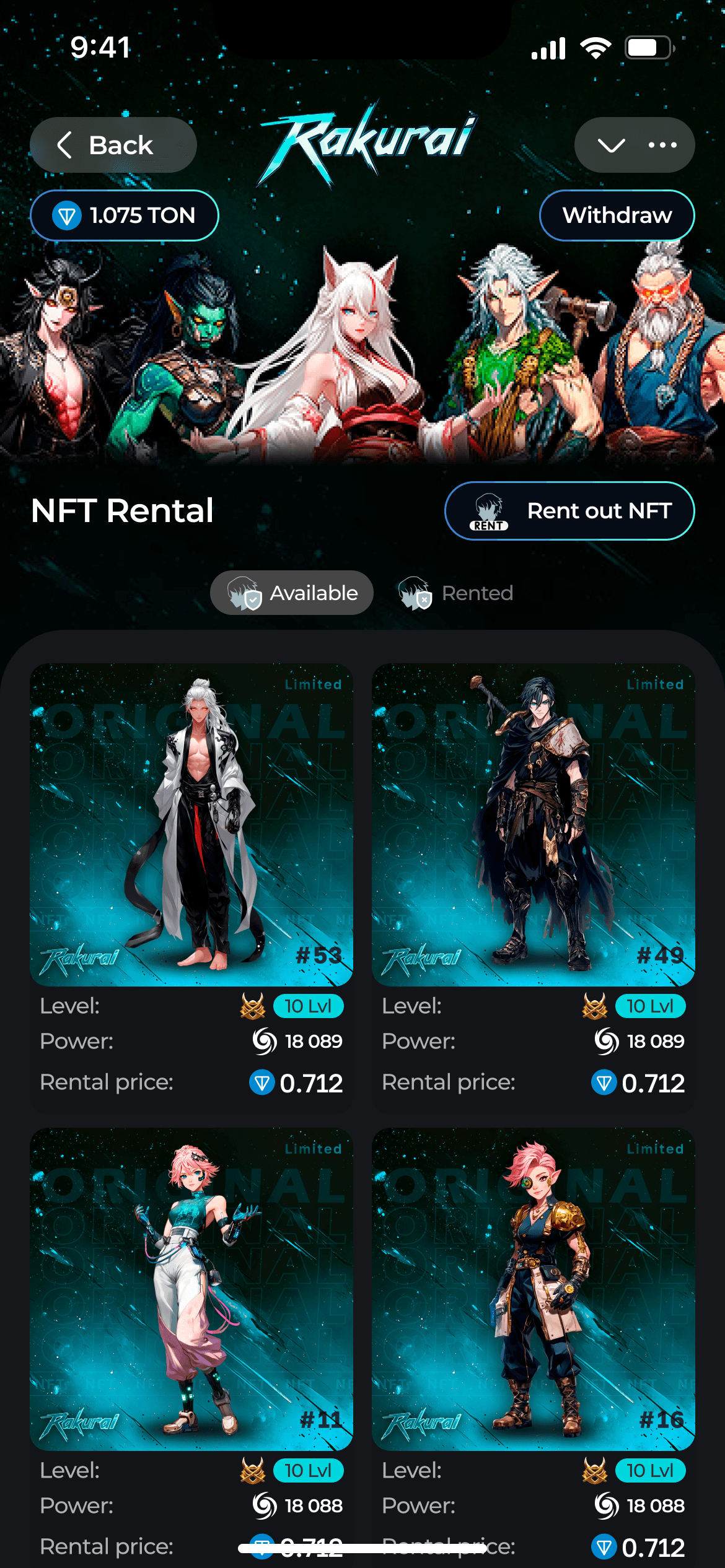This screenshot has height=1568, width=725.
Task: Tap Rent out NFT
Action: (x=569, y=511)
